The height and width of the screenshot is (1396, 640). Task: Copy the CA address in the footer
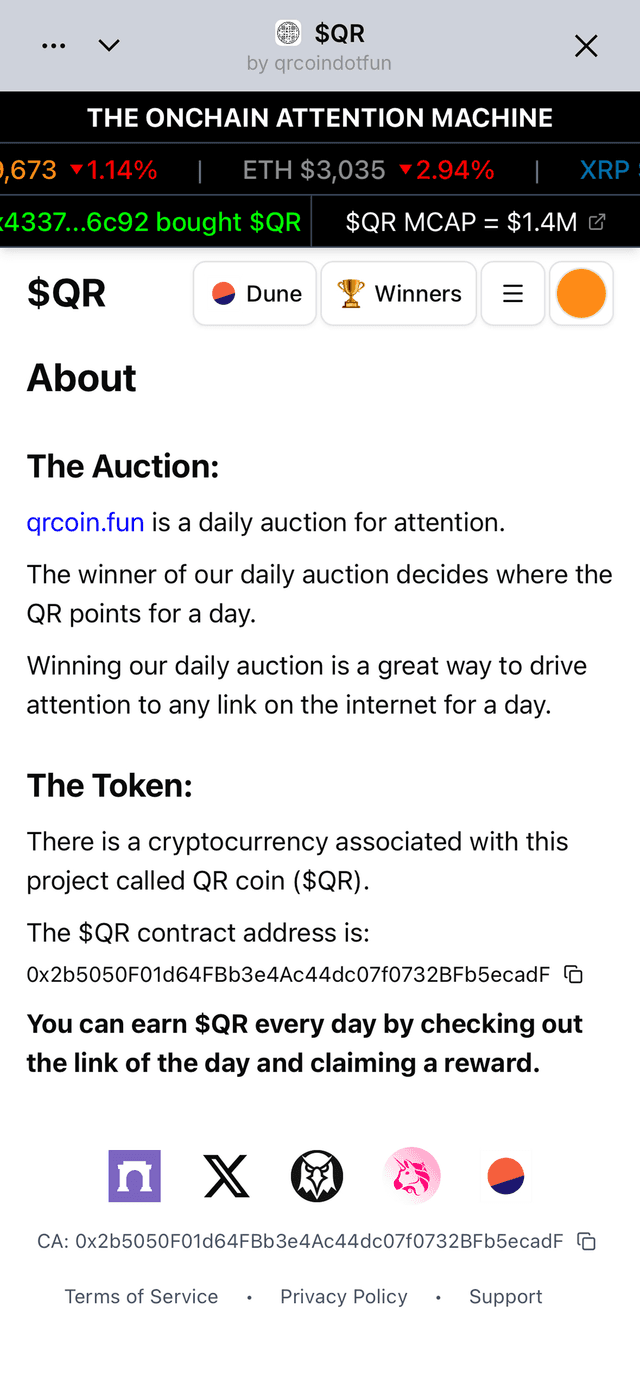click(x=587, y=1242)
